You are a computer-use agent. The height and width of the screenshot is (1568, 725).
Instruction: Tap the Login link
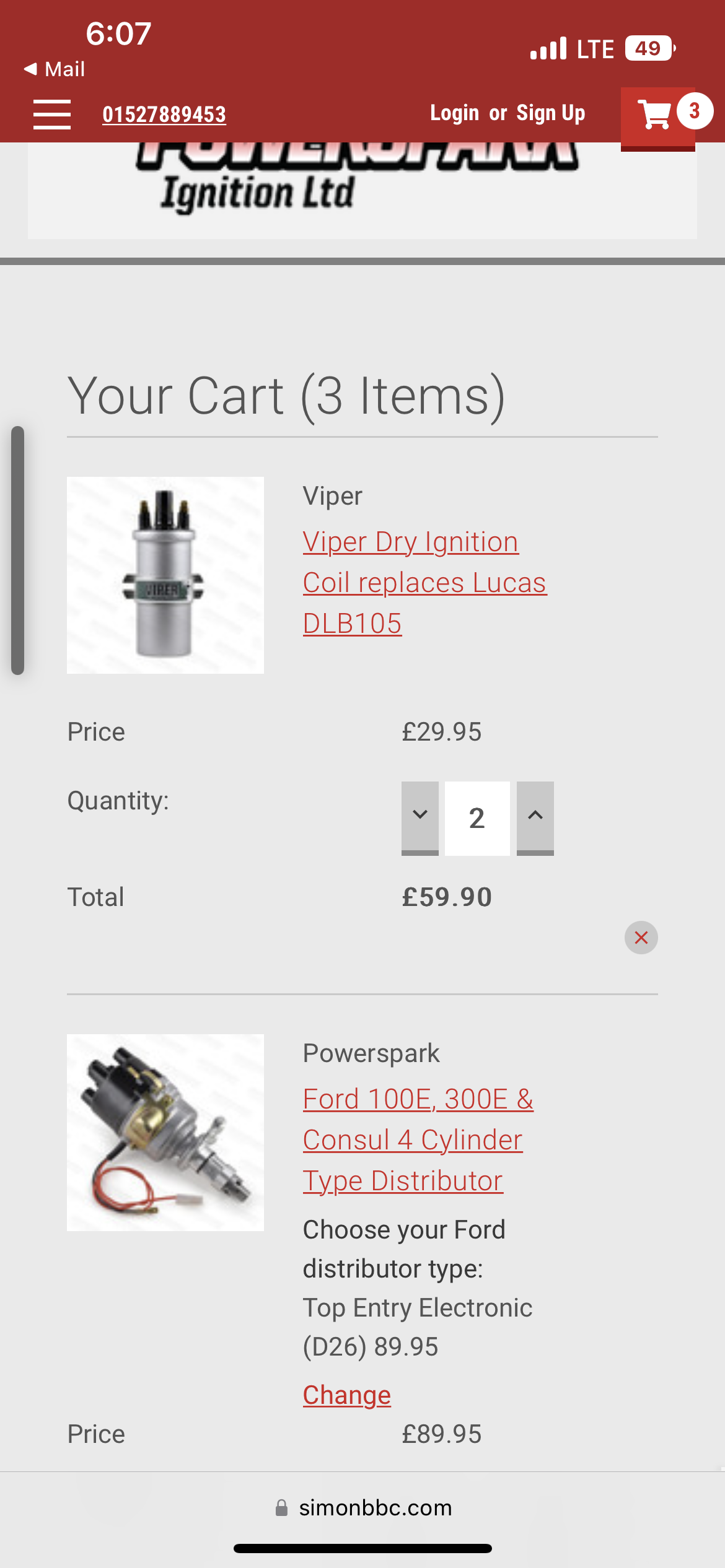click(x=454, y=113)
